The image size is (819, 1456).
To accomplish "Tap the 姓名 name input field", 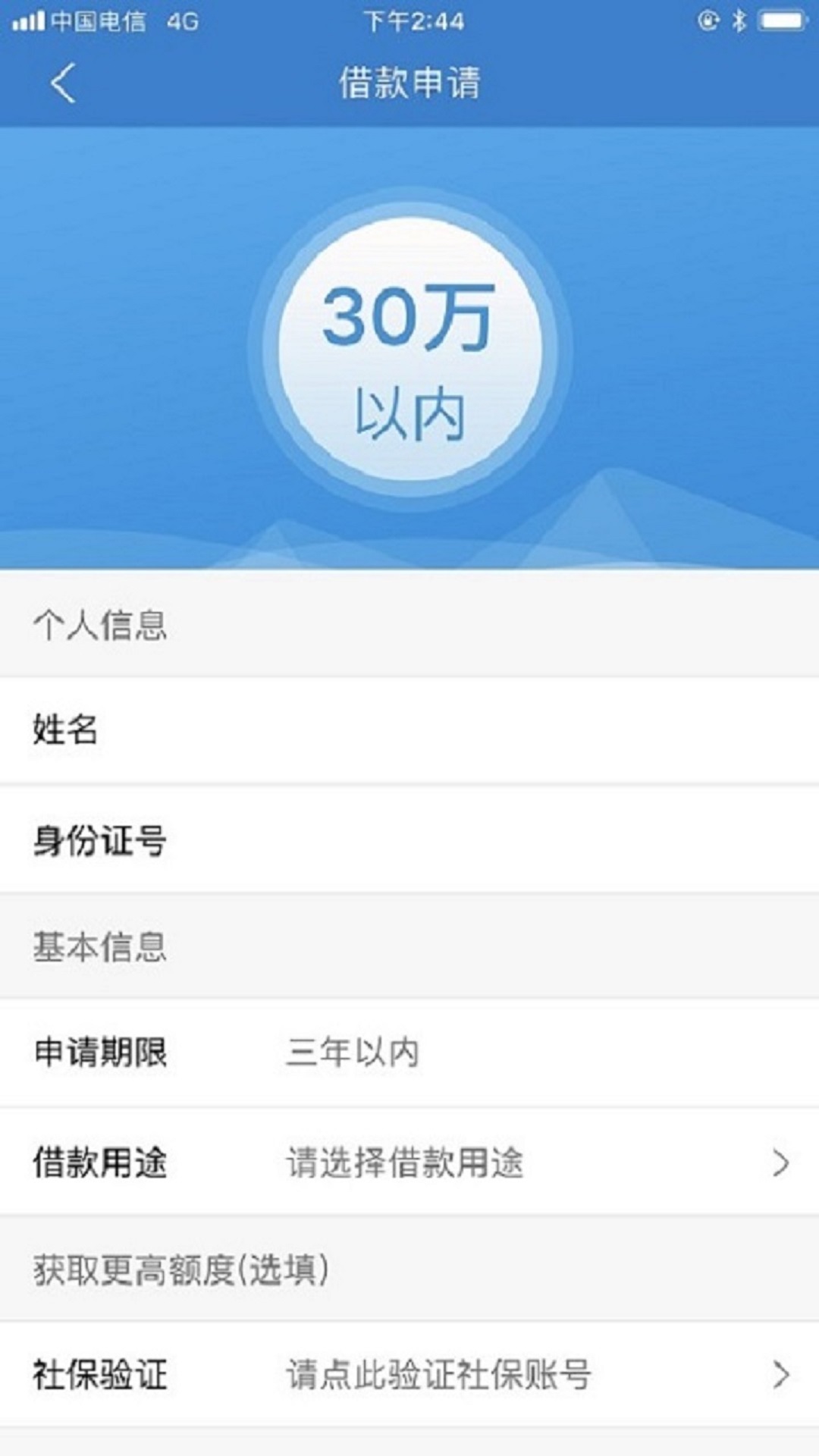I will click(x=455, y=730).
